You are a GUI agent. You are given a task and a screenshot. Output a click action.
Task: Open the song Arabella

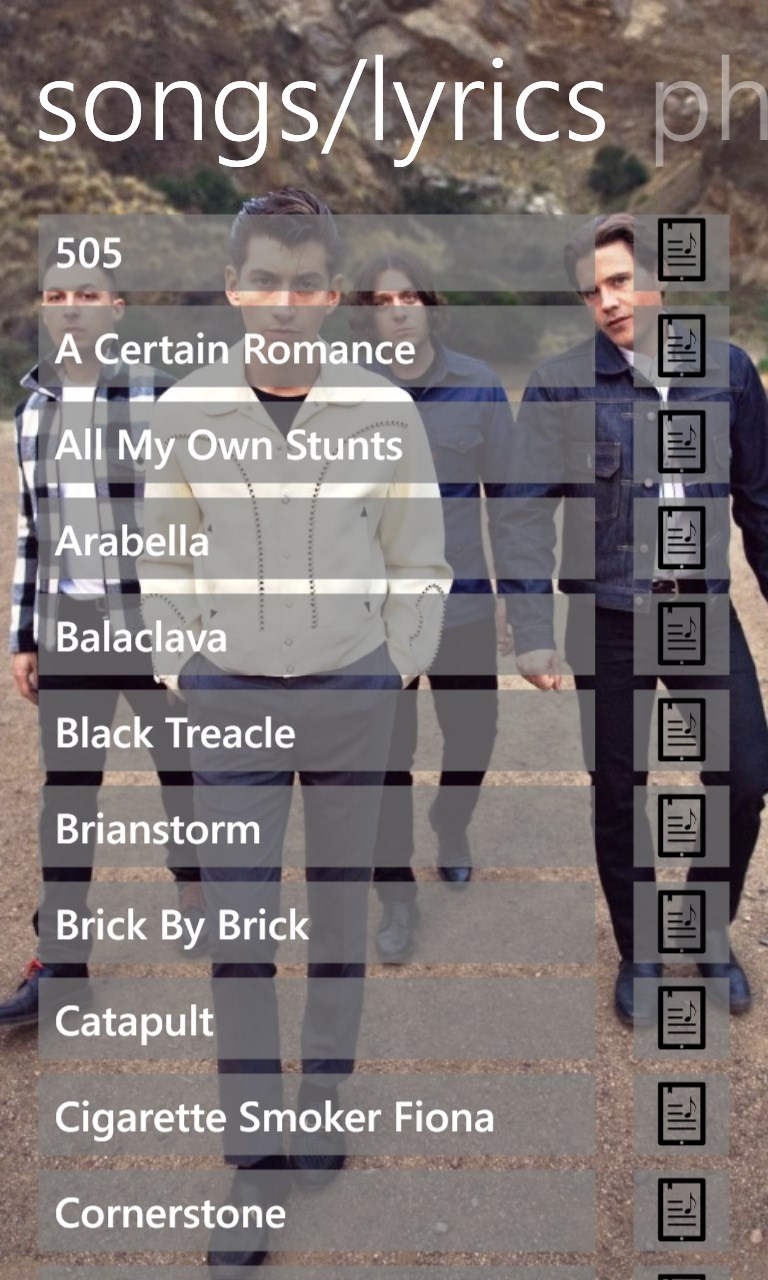[x=316, y=541]
